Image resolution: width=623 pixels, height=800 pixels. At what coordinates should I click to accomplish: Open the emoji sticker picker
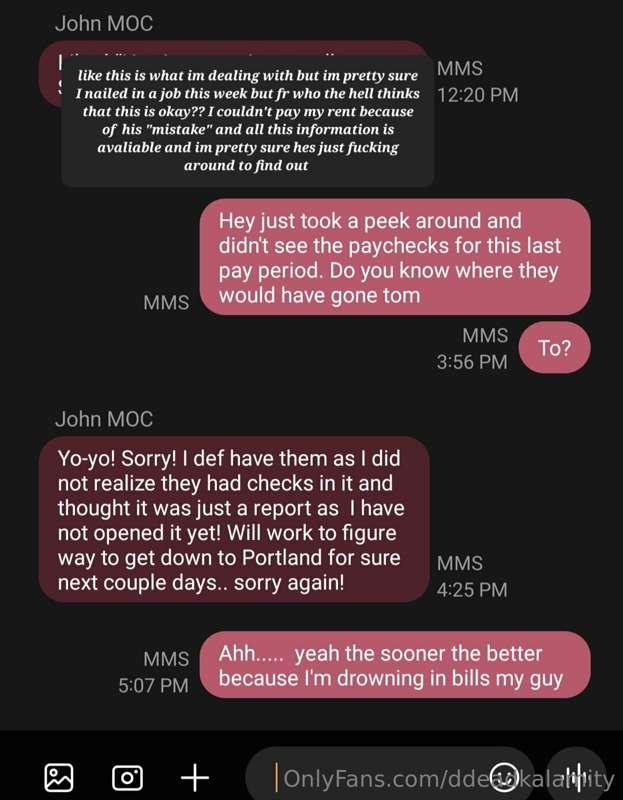[x=505, y=777]
